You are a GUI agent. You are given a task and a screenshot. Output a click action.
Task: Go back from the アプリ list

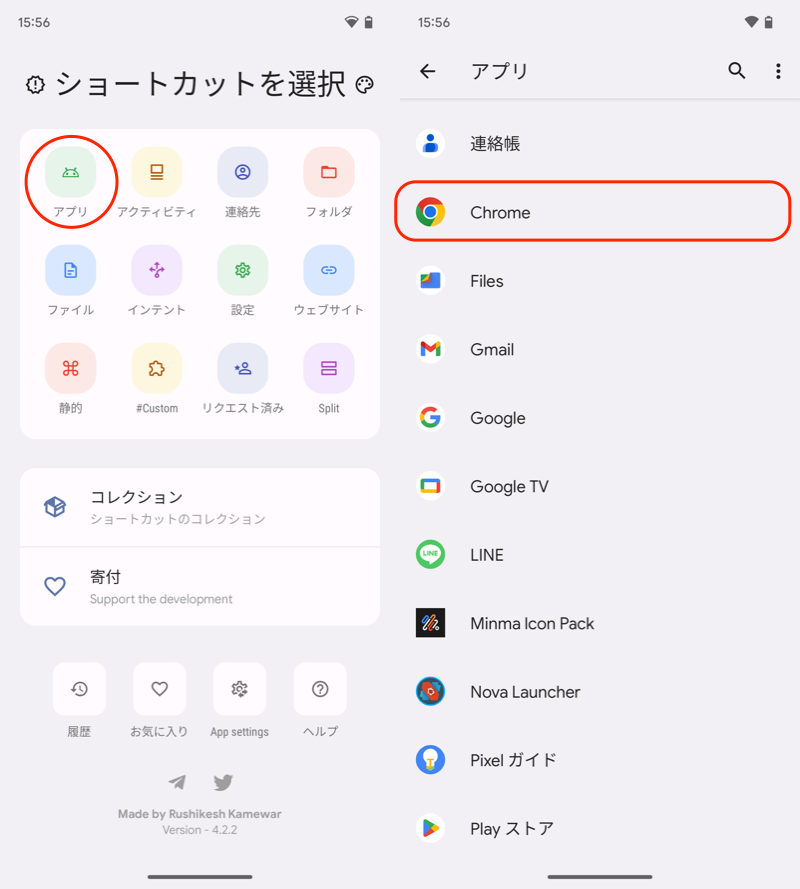click(428, 71)
